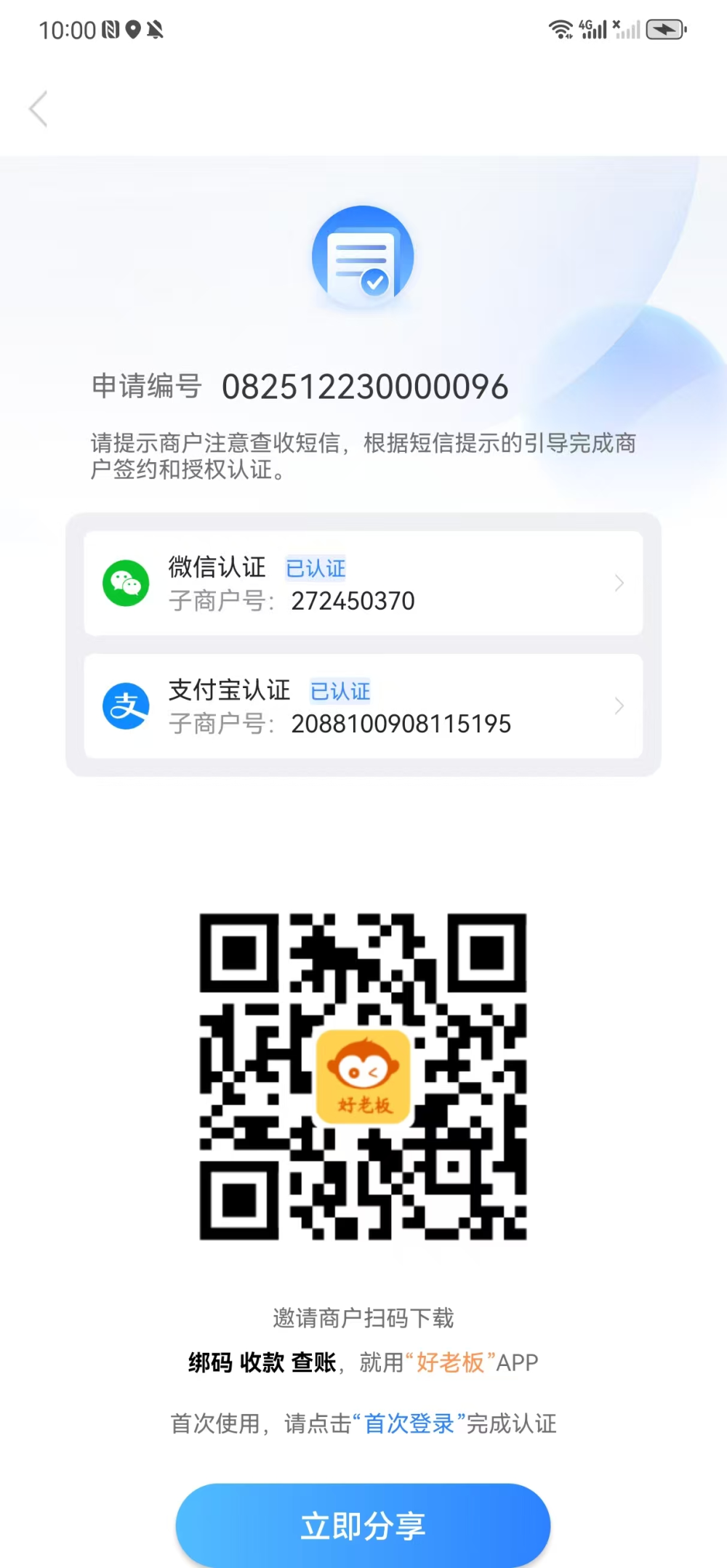The height and width of the screenshot is (1568, 727).
Task: Tap the 立即分享 button
Action: (363, 1525)
